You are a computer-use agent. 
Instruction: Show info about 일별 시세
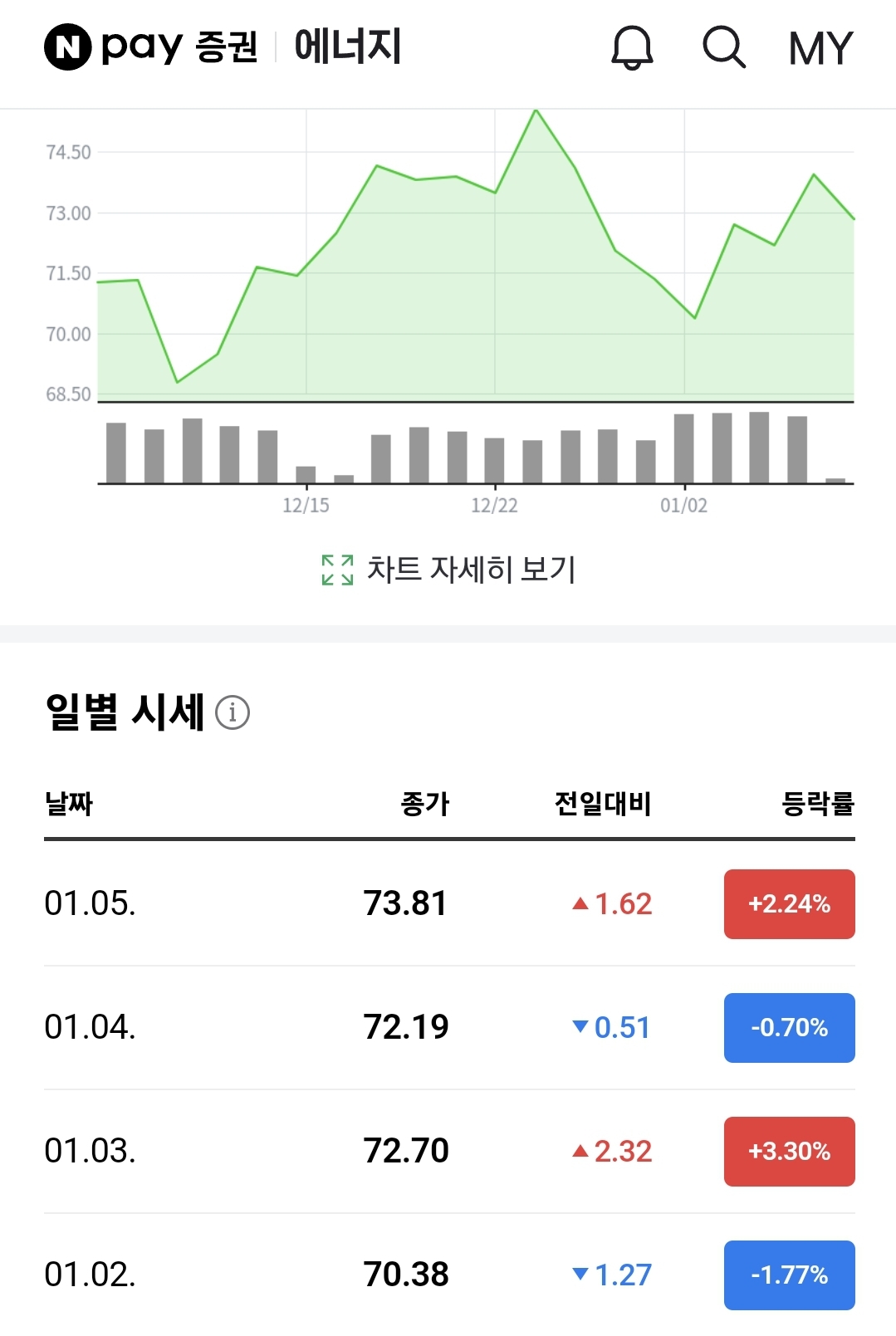pos(233,712)
